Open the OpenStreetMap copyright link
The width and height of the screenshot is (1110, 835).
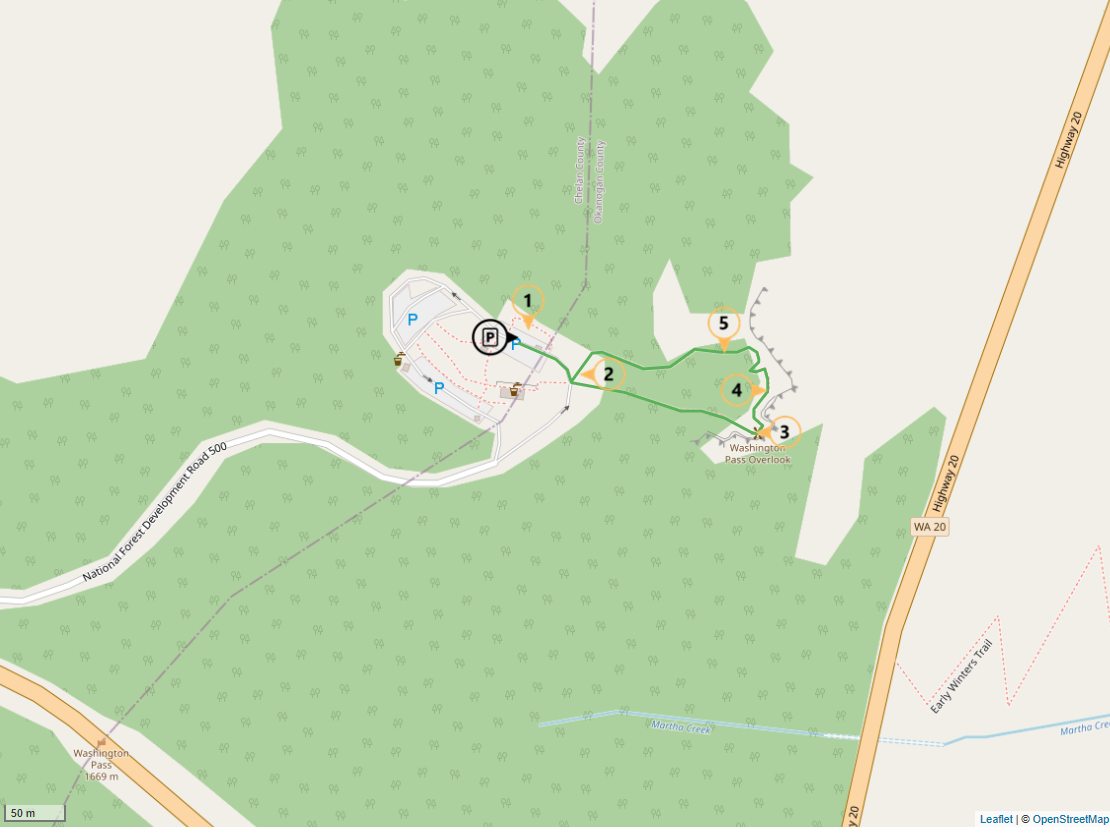[1070, 819]
